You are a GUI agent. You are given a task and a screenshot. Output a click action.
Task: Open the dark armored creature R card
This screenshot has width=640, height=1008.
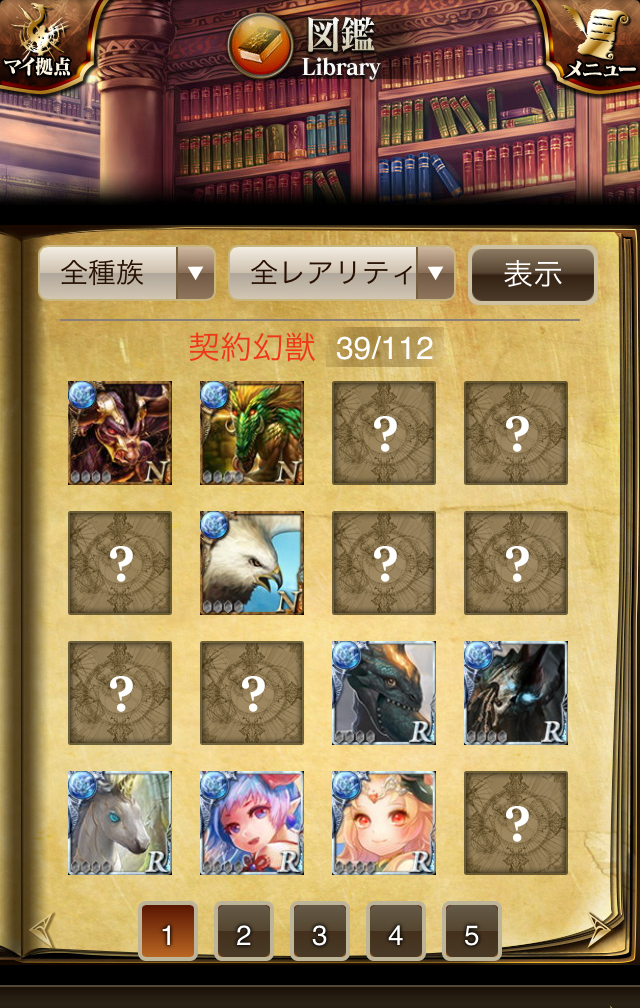coord(516,693)
